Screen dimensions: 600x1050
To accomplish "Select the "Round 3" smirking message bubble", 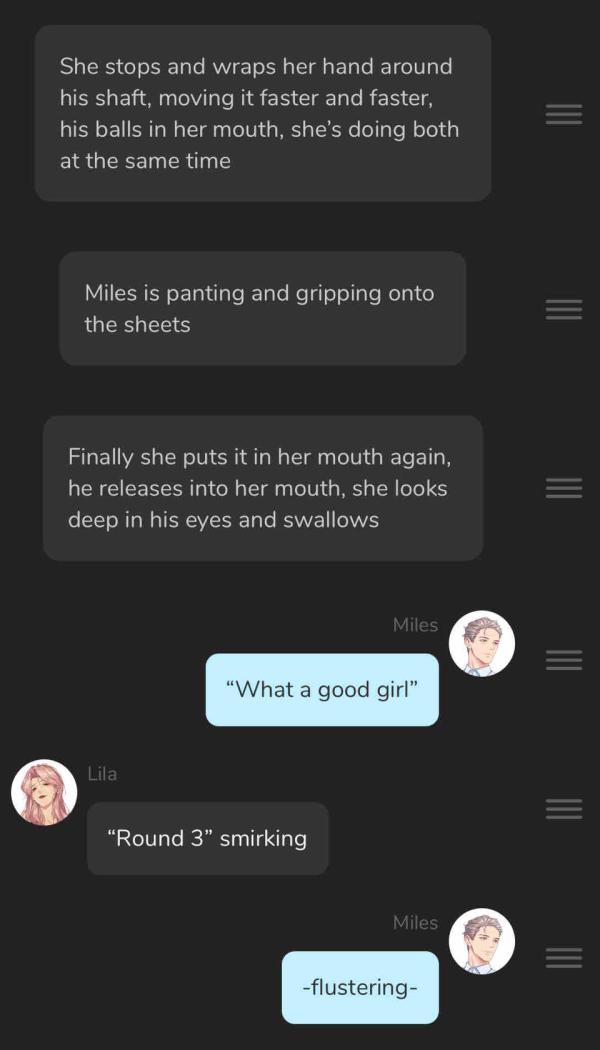I will pos(207,838).
